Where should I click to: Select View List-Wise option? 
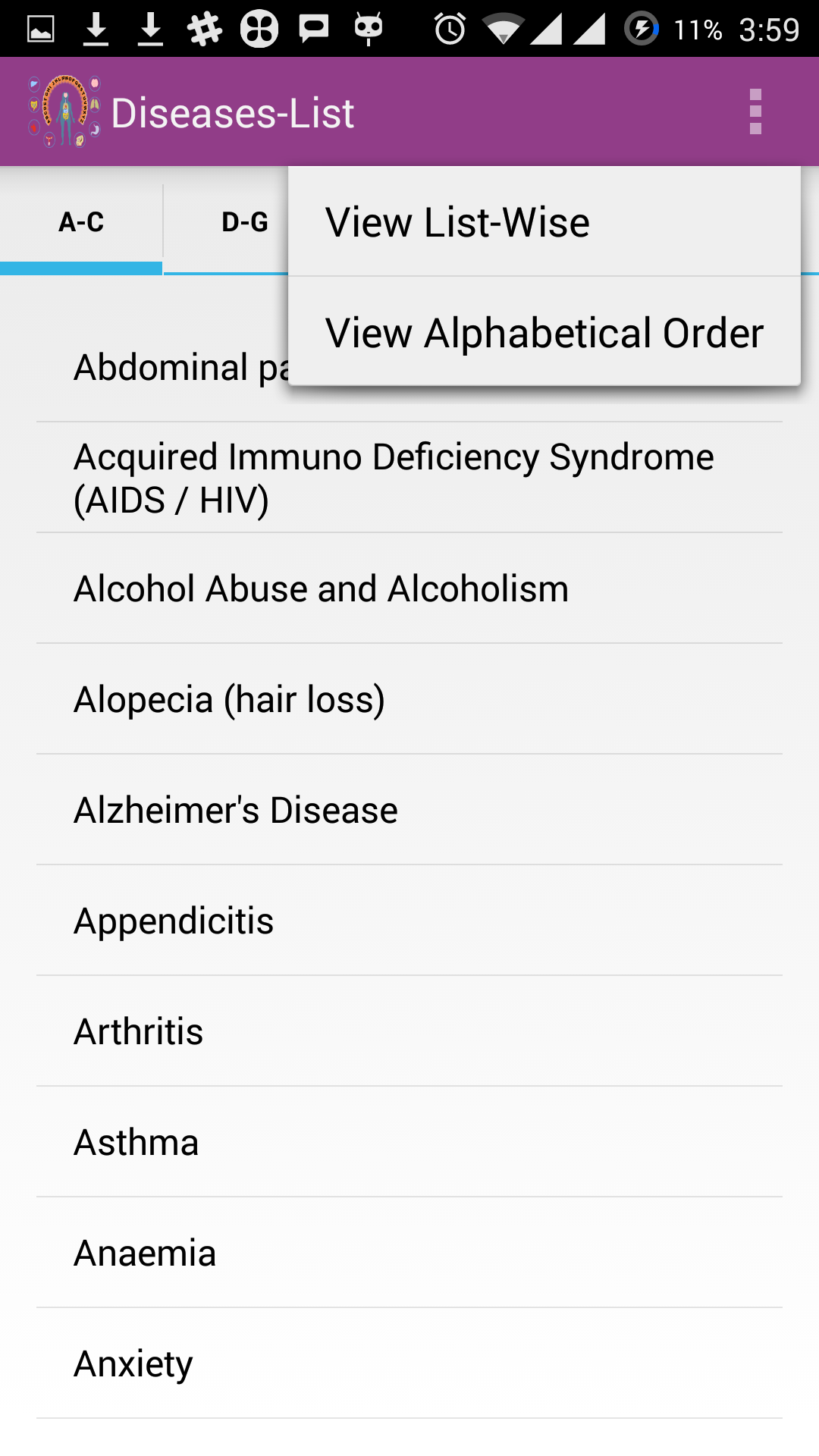(543, 222)
